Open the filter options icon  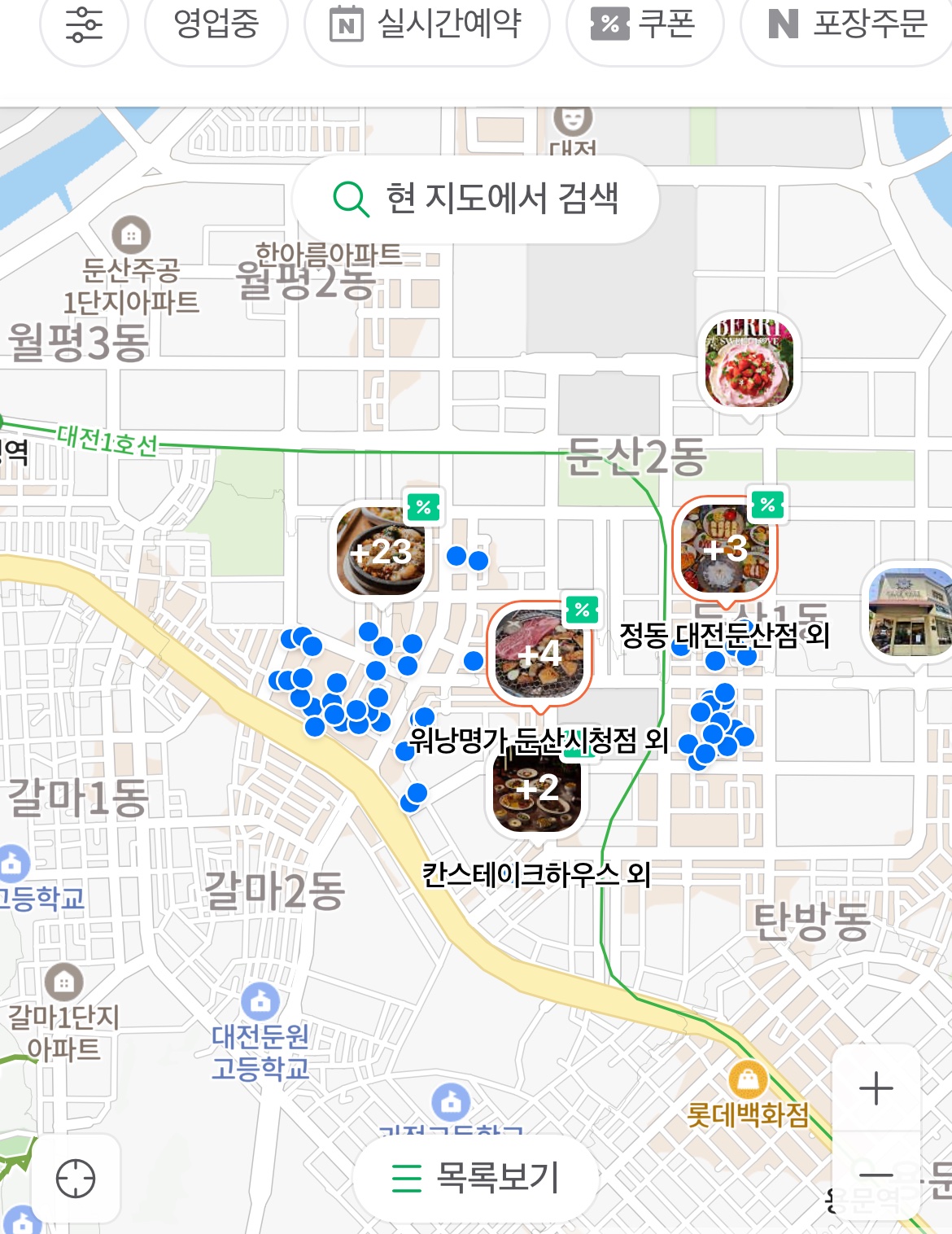pos(84,25)
